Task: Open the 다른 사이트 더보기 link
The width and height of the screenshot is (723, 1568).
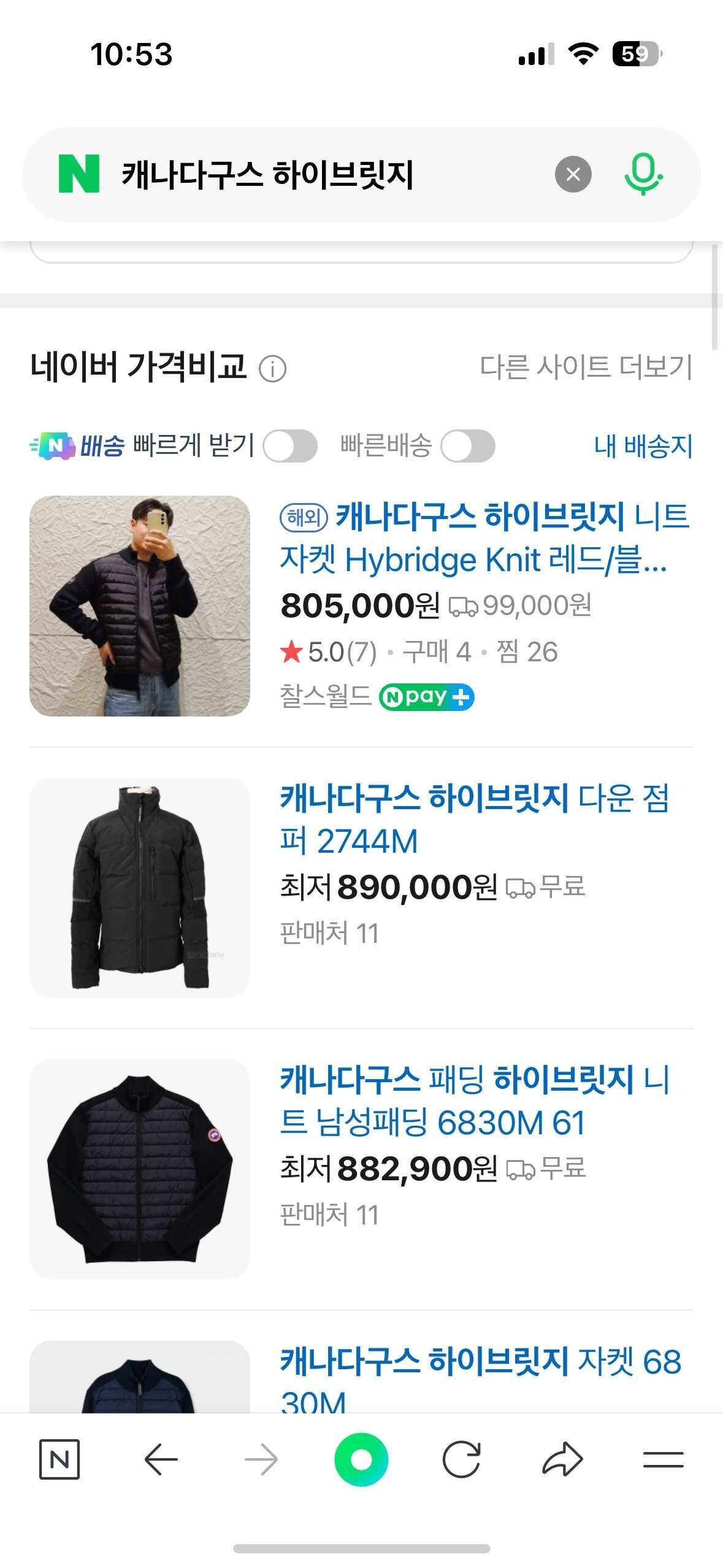Action: (x=586, y=367)
